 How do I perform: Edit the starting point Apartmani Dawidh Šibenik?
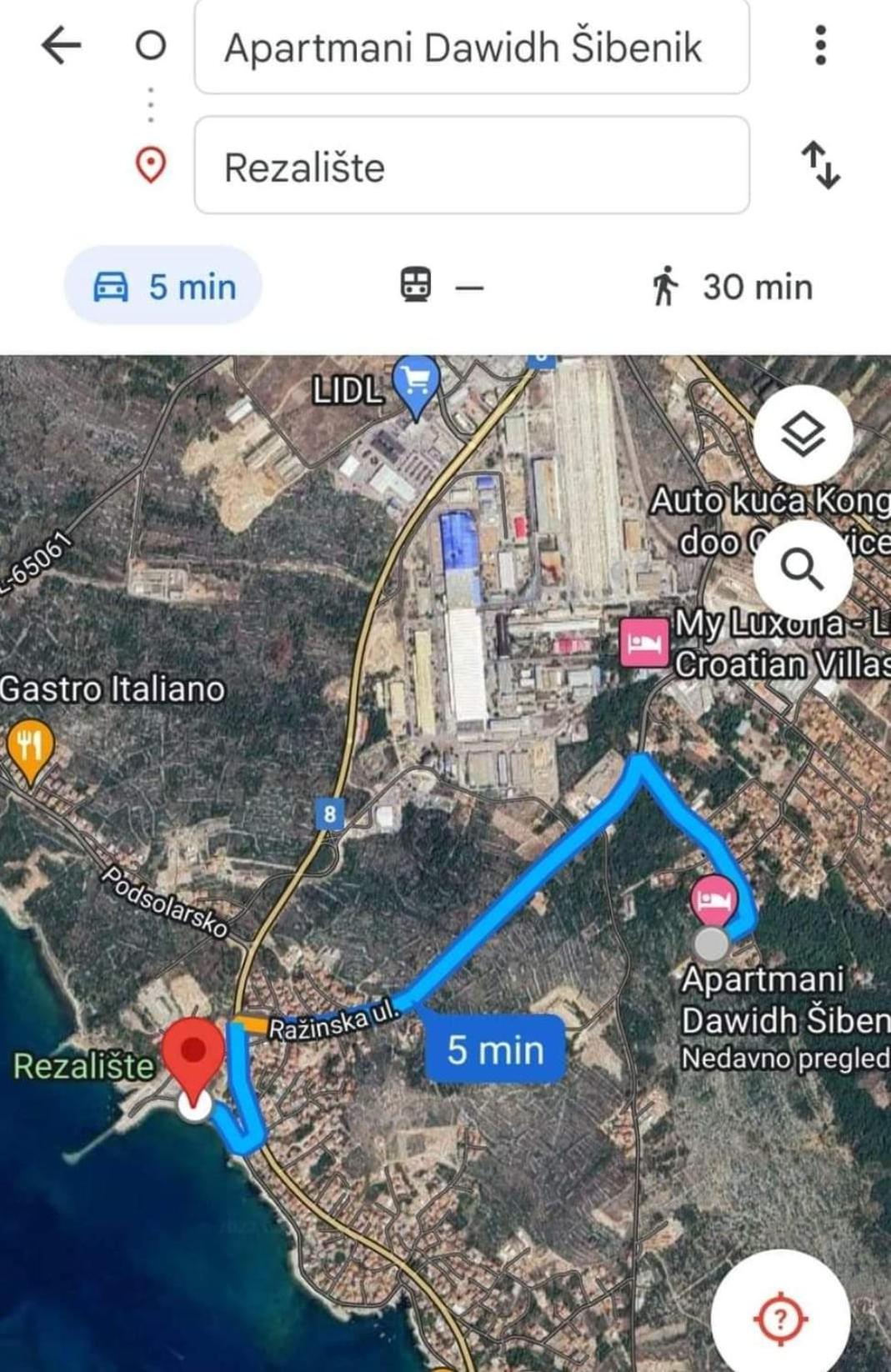coord(471,48)
